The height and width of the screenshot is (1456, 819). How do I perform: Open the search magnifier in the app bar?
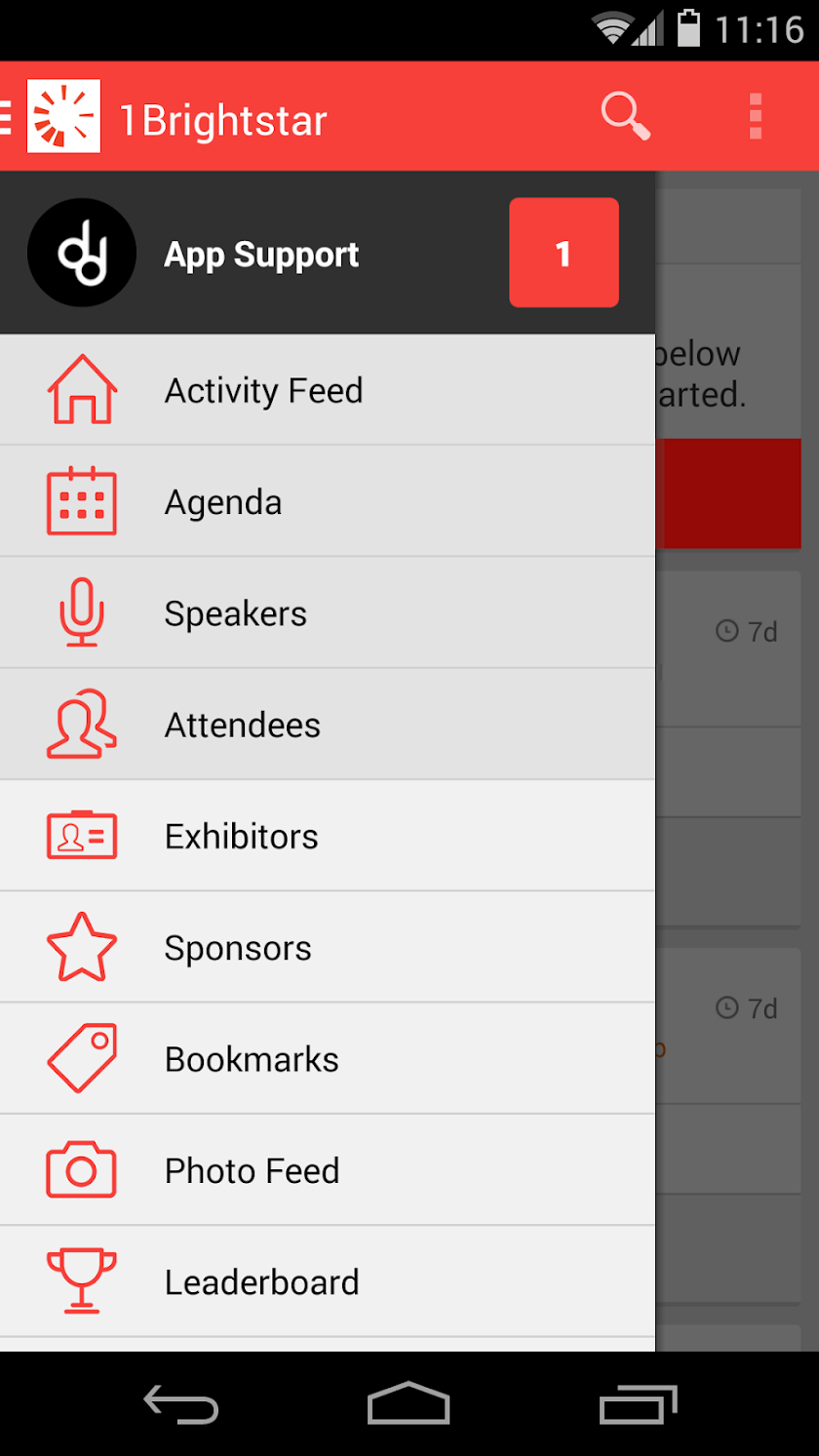[625, 116]
